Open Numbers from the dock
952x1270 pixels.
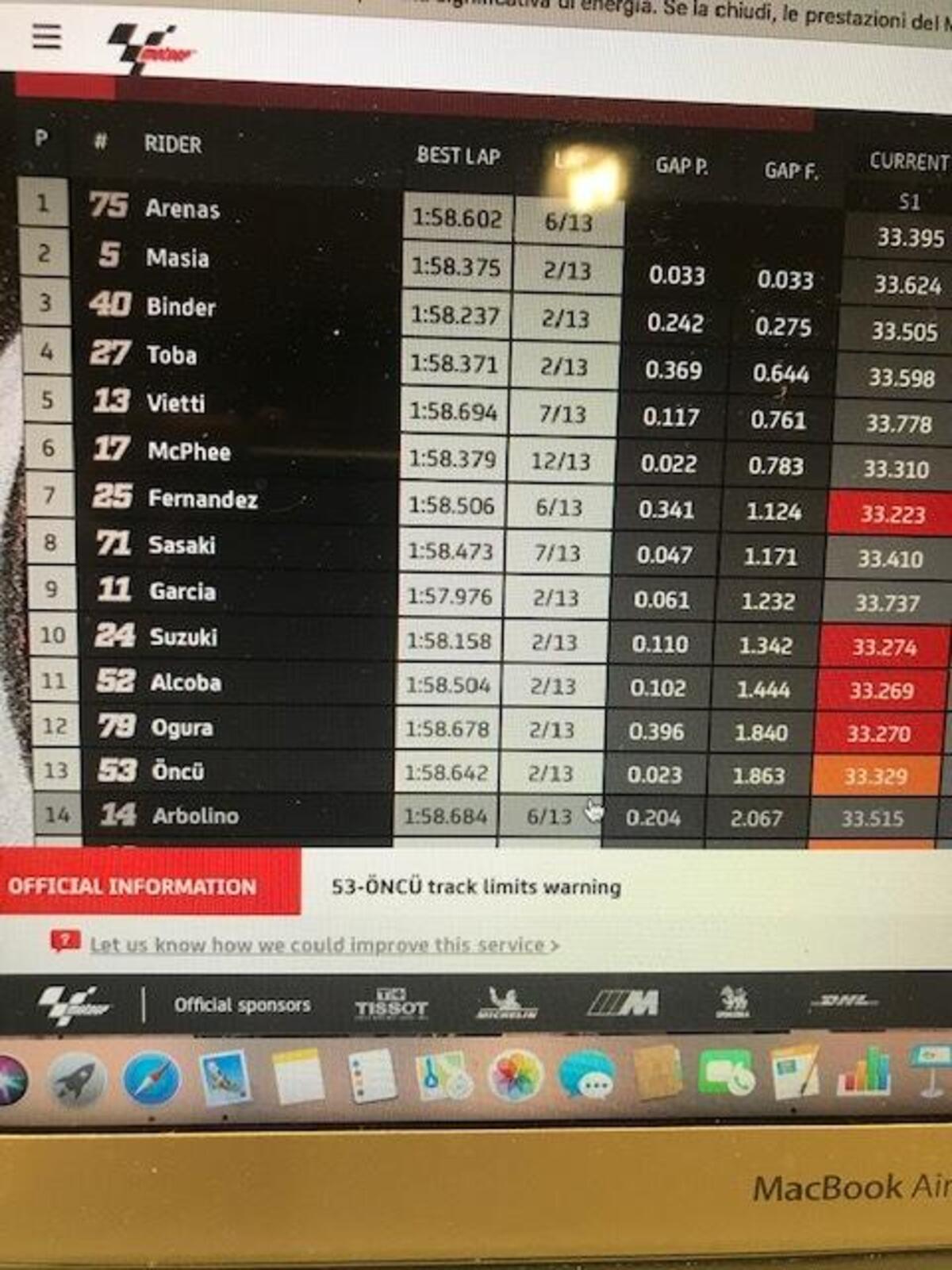(865, 1072)
